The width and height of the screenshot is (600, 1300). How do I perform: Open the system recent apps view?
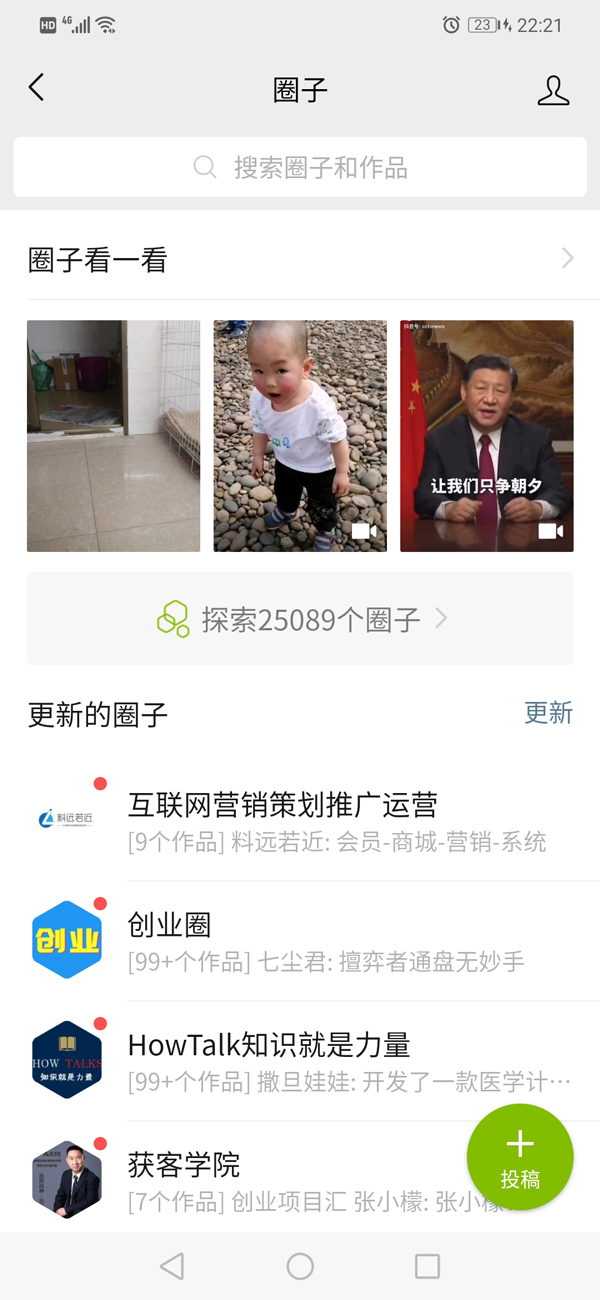point(427,1267)
